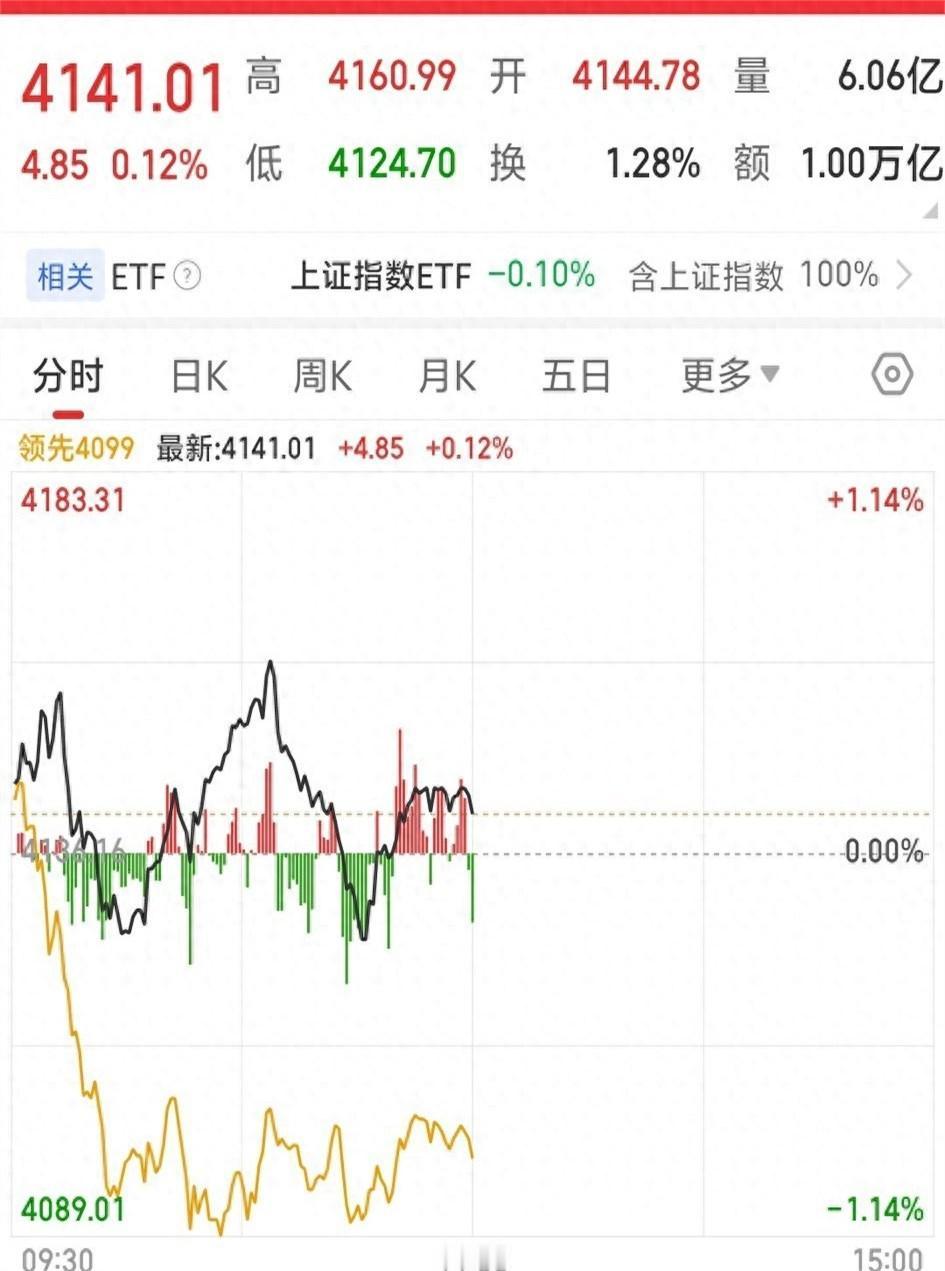Switch to the 五日 five-day chart tab

click(x=575, y=376)
